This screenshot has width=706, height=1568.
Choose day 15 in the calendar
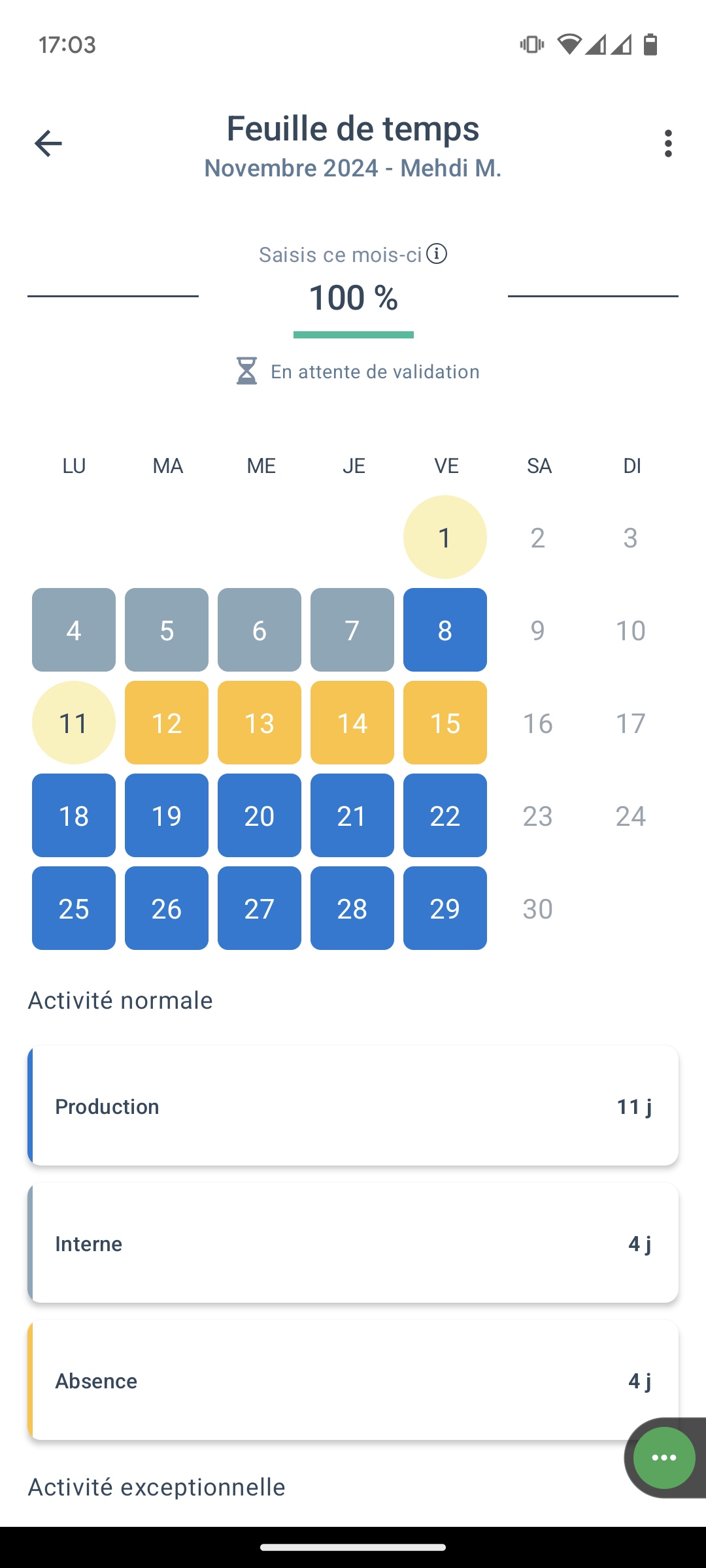[x=445, y=723]
